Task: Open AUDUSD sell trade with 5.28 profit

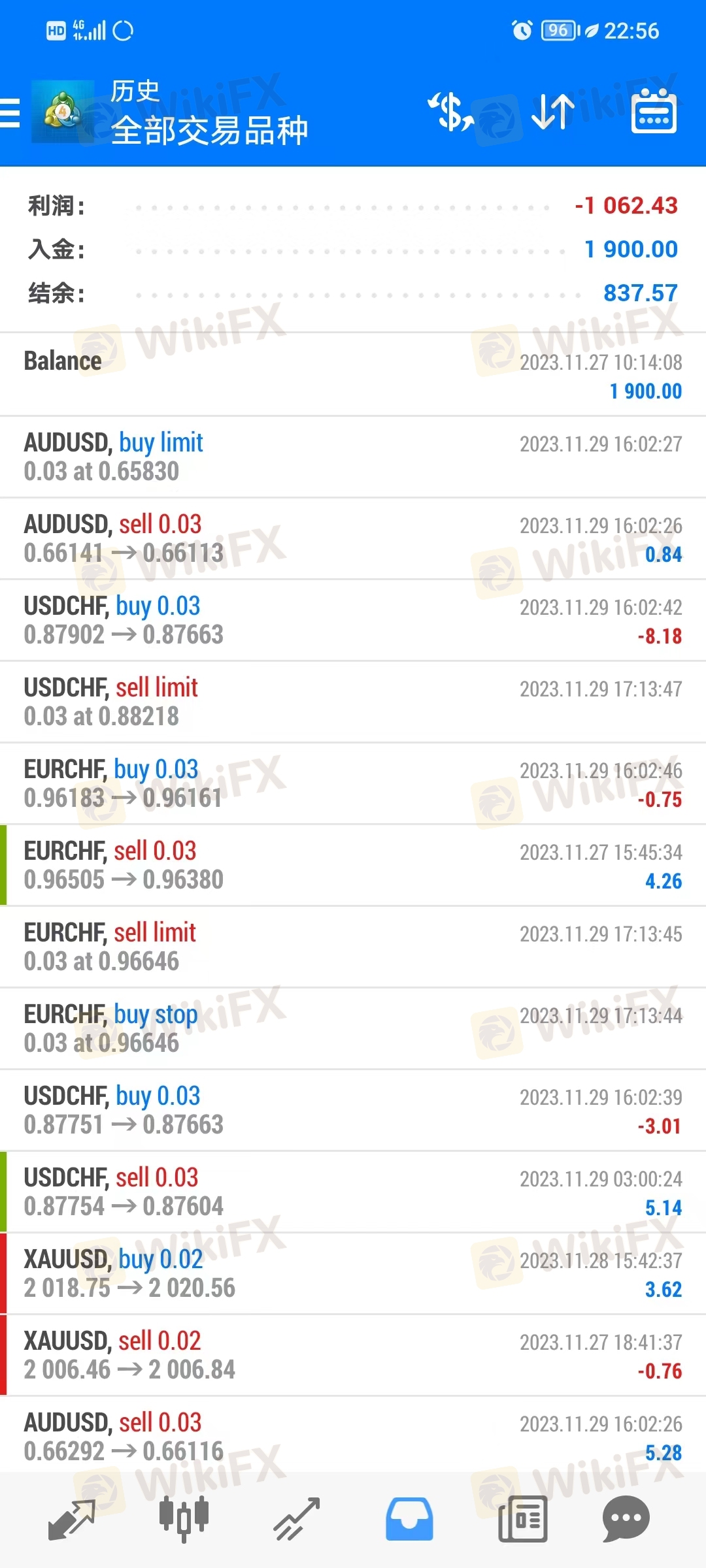Action: (353, 1435)
